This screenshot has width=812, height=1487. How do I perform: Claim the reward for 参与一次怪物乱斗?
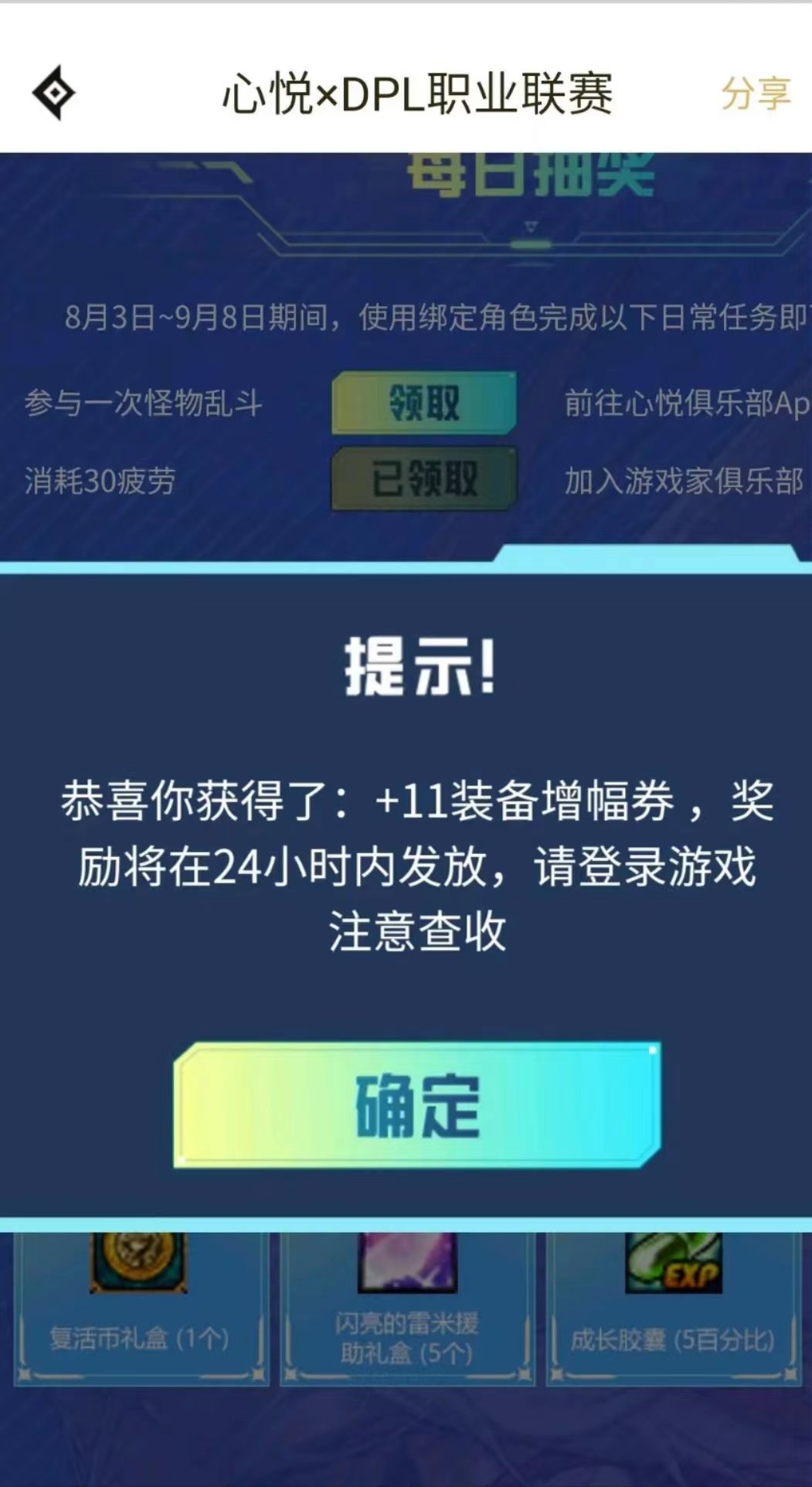click(x=424, y=403)
